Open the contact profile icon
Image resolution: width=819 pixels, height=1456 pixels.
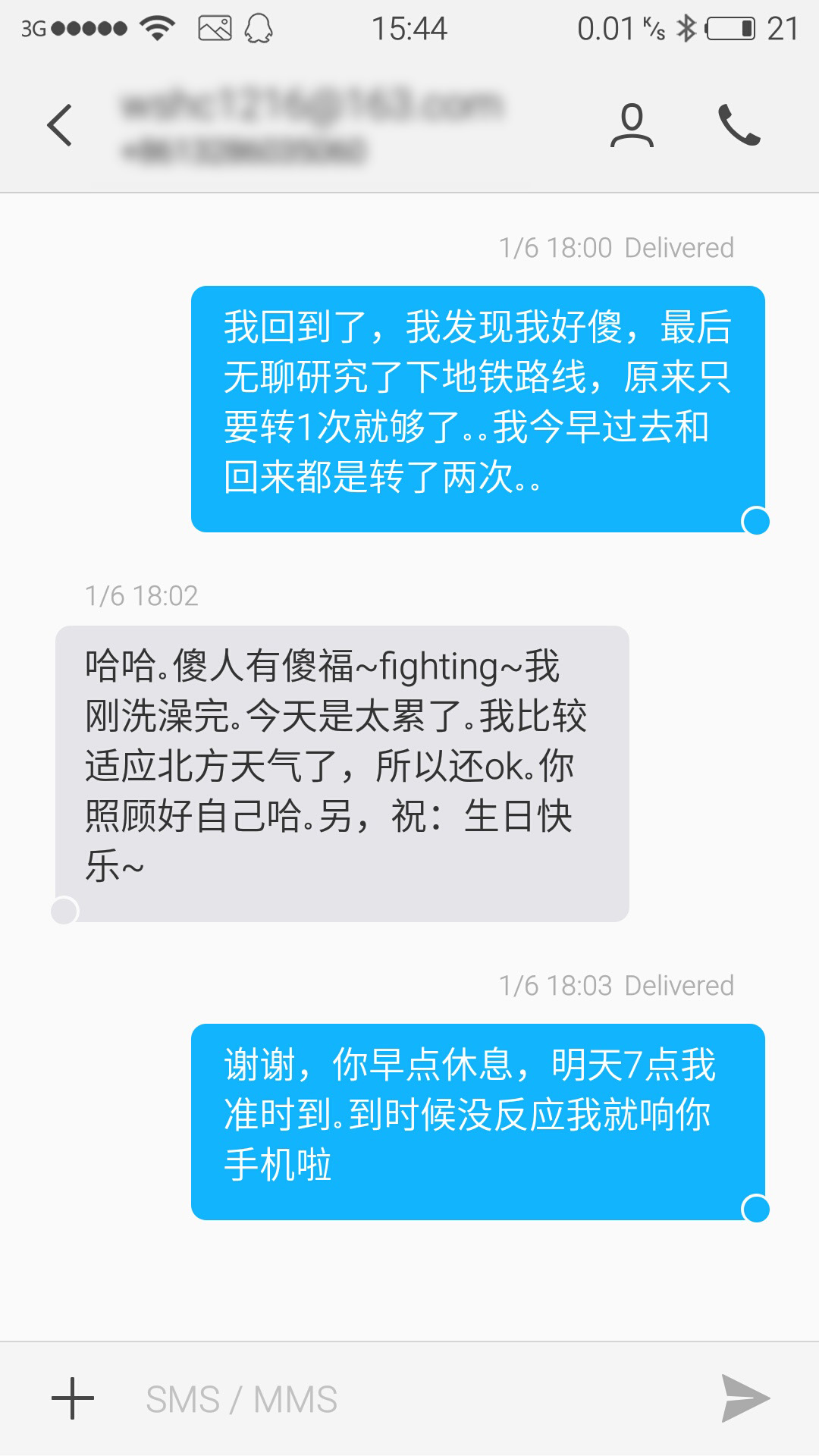click(632, 125)
